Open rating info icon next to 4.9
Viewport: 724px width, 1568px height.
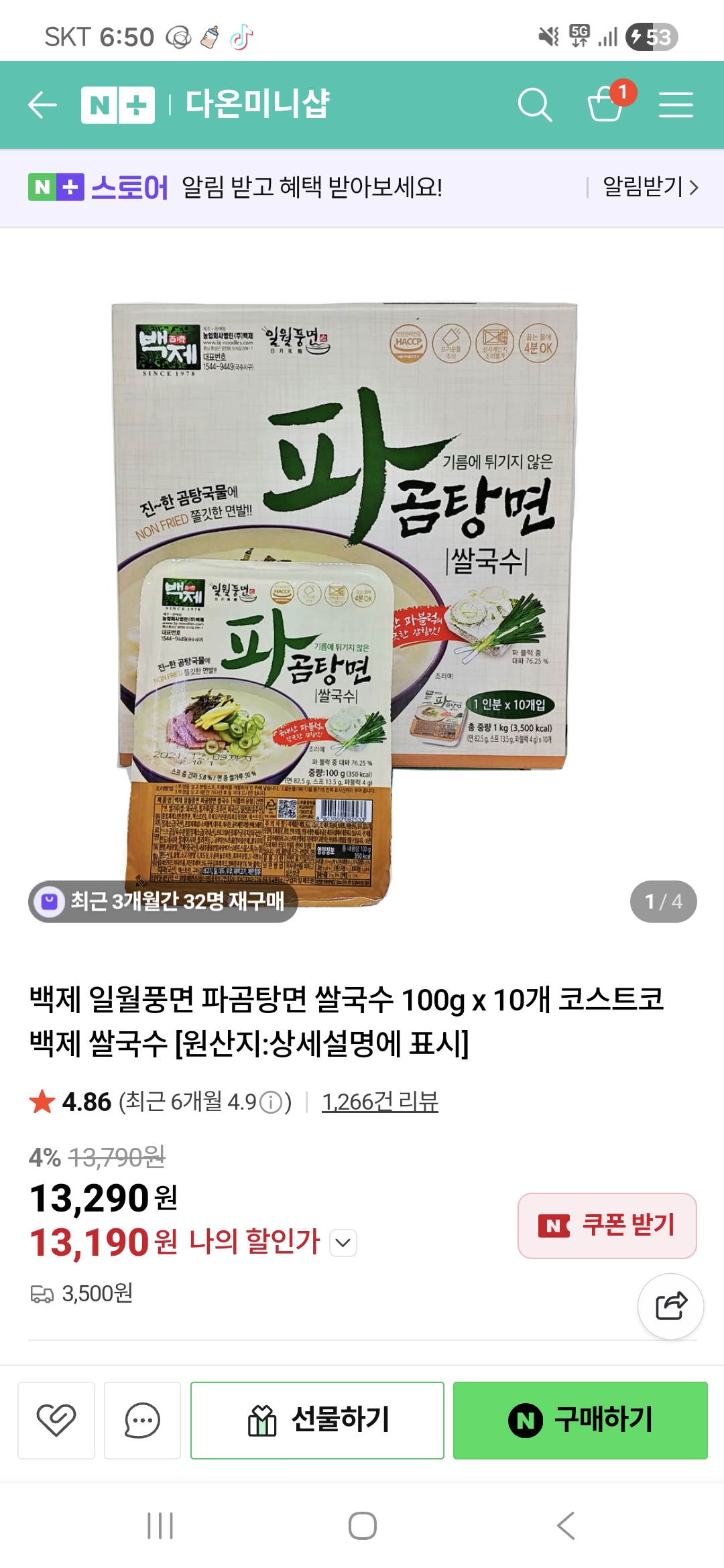(x=271, y=1102)
